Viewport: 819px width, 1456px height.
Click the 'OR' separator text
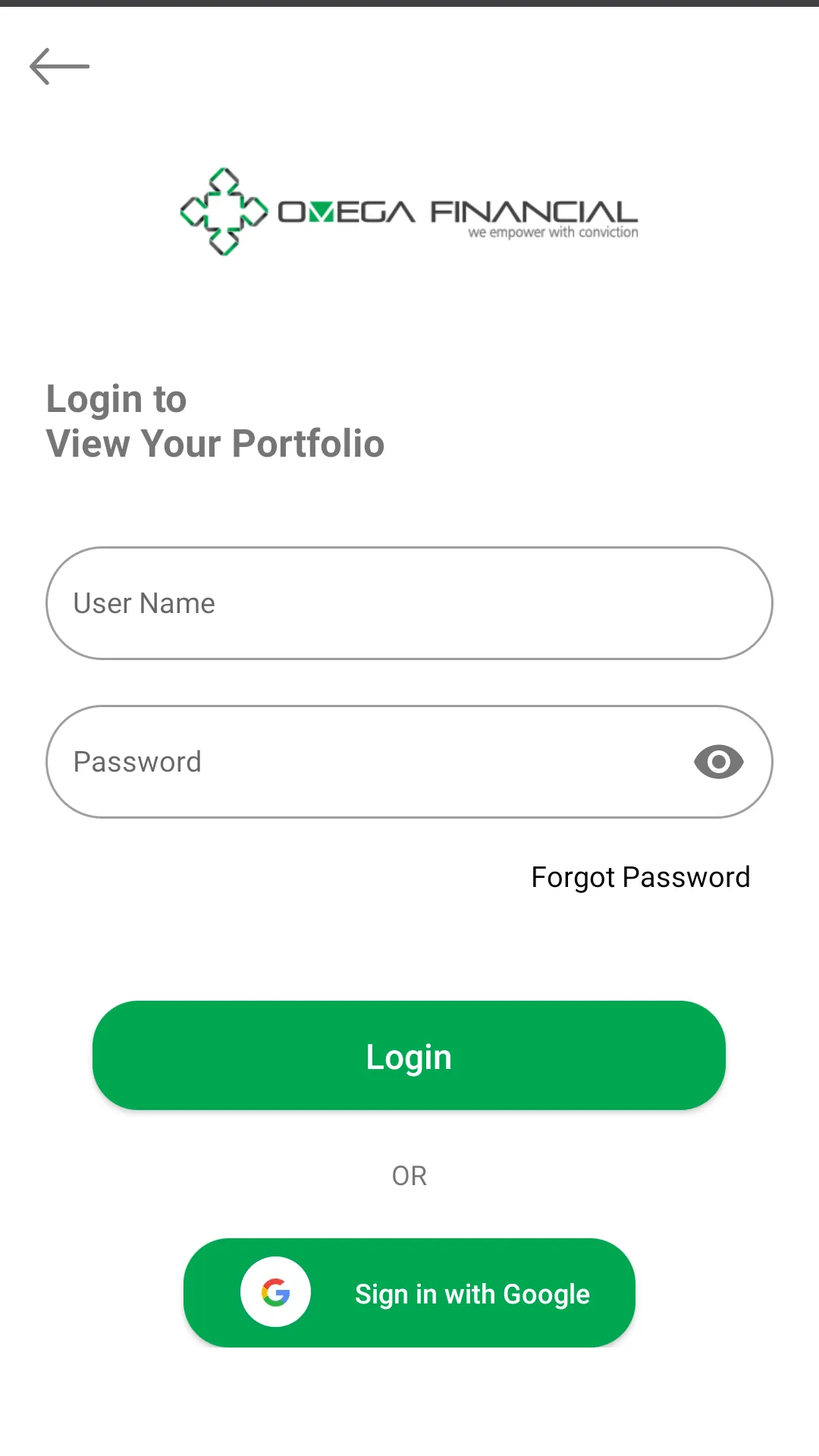pos(409,1175)
